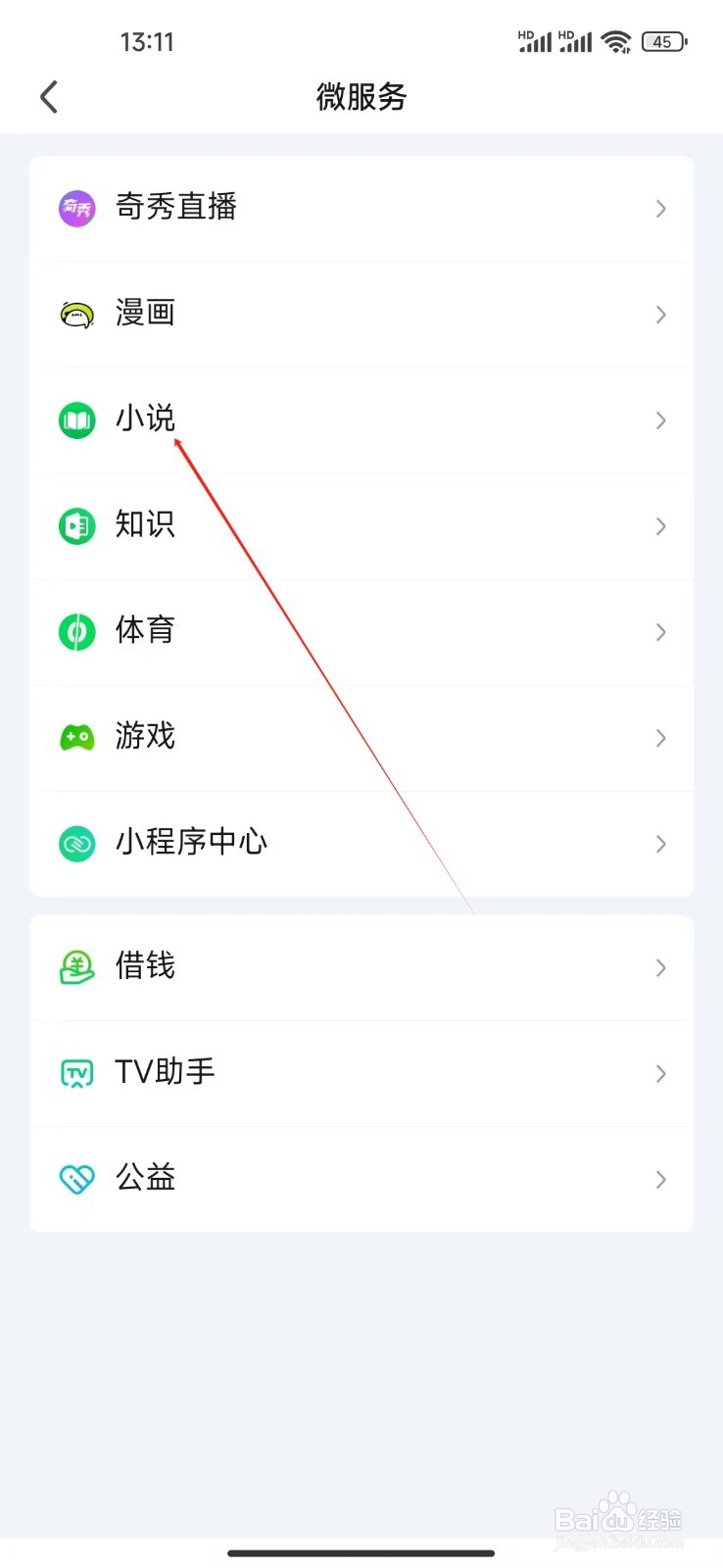Select the 游戏 game controller icon
Viewport: 723px width, 1568px height.
tap(76, 737)
